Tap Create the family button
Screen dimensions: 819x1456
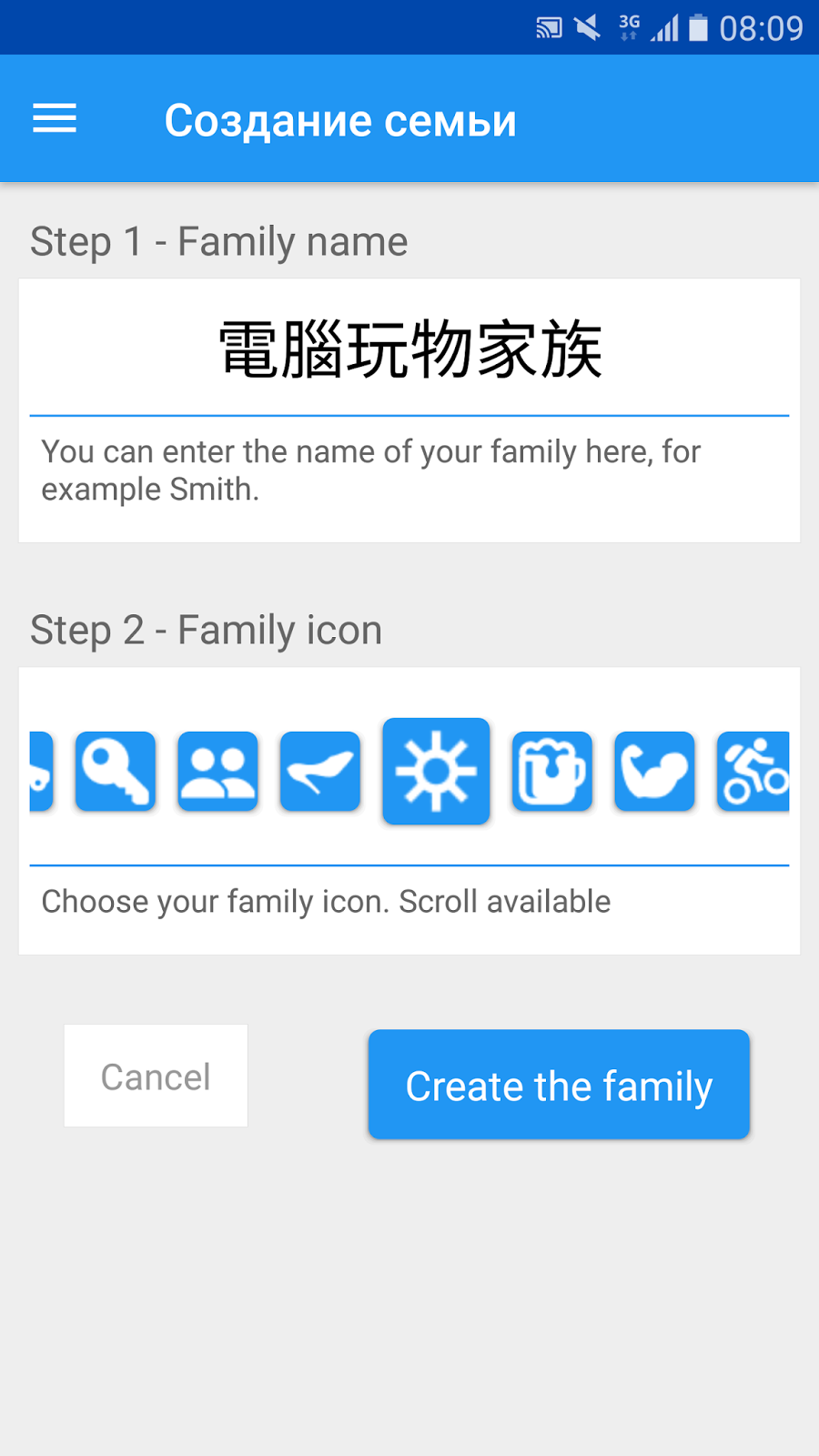[559, 1085]
